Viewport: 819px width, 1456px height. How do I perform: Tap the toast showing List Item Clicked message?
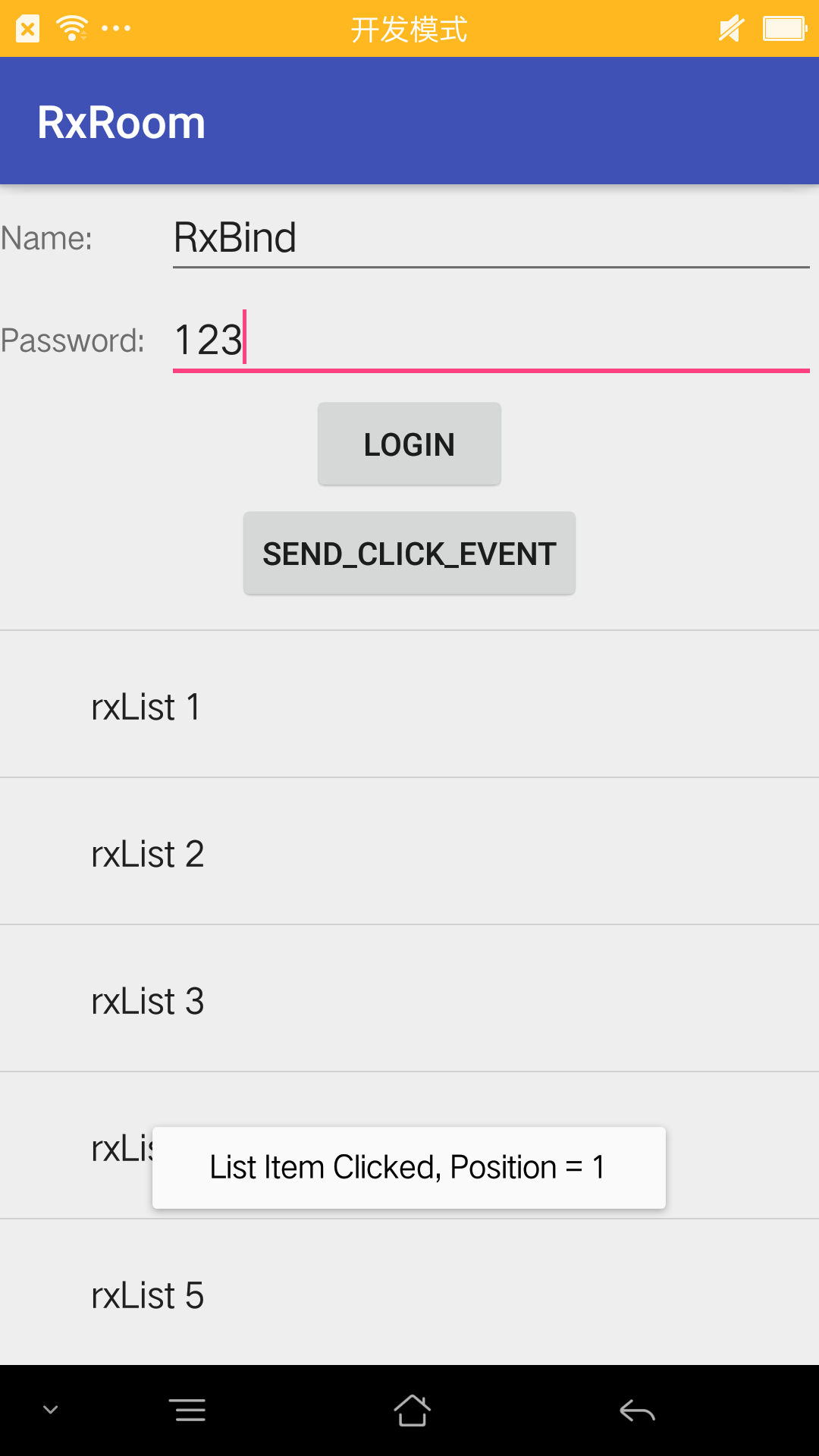click(408, 1167)
